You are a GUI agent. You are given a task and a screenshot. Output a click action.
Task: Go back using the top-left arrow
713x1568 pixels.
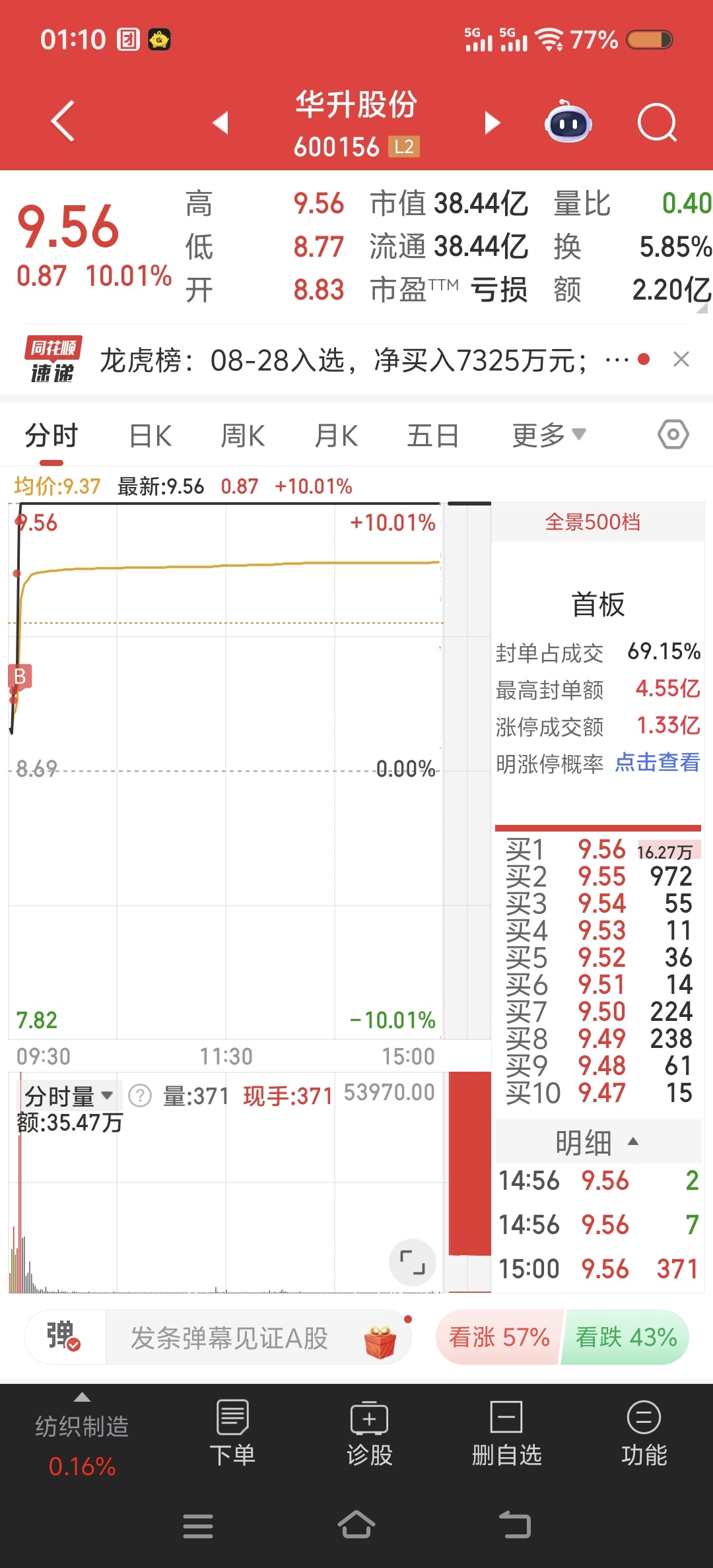tap(63, 121)
